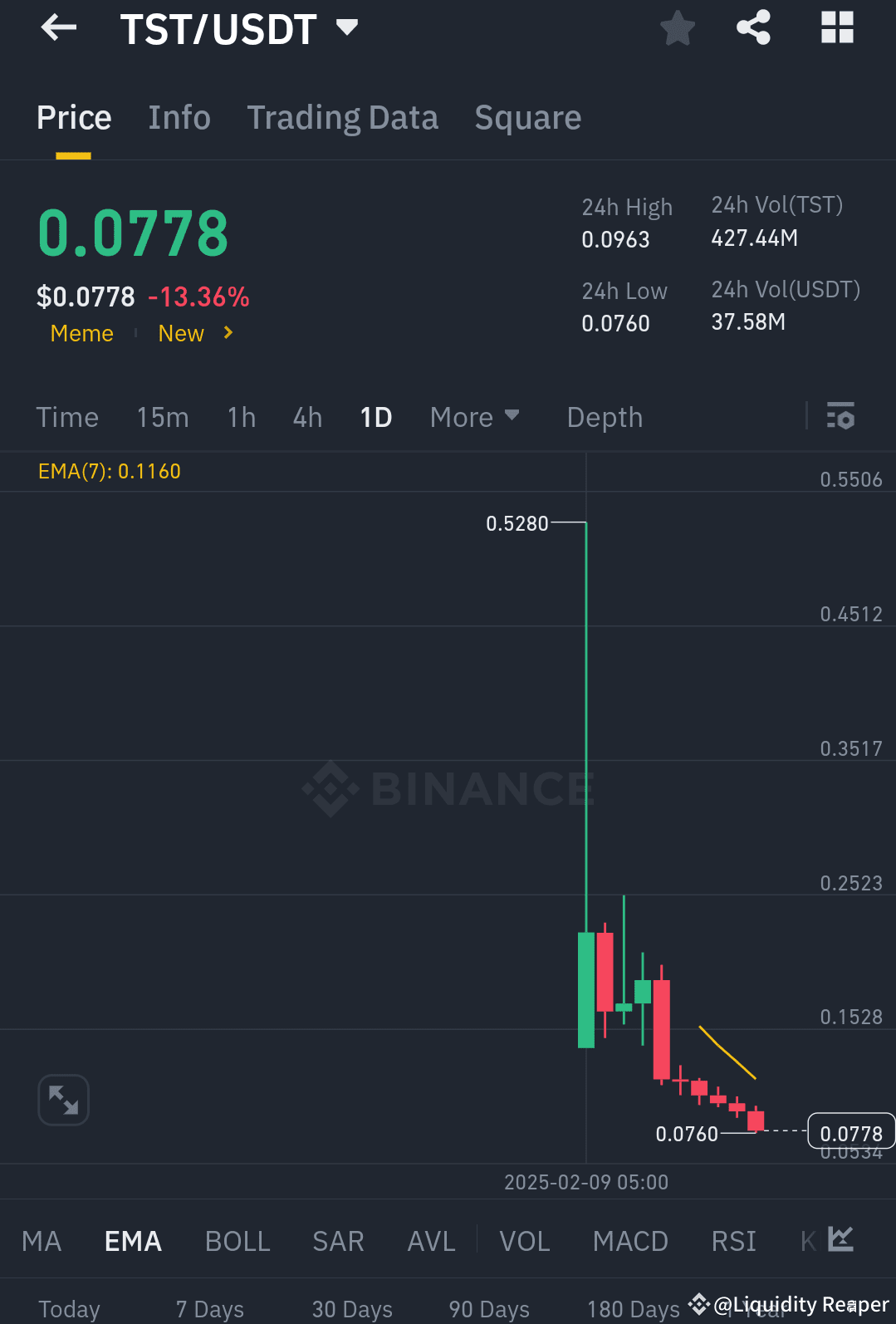Enable the EMA indicator
Screen dimensions: 896x1324
(132, 1240)
